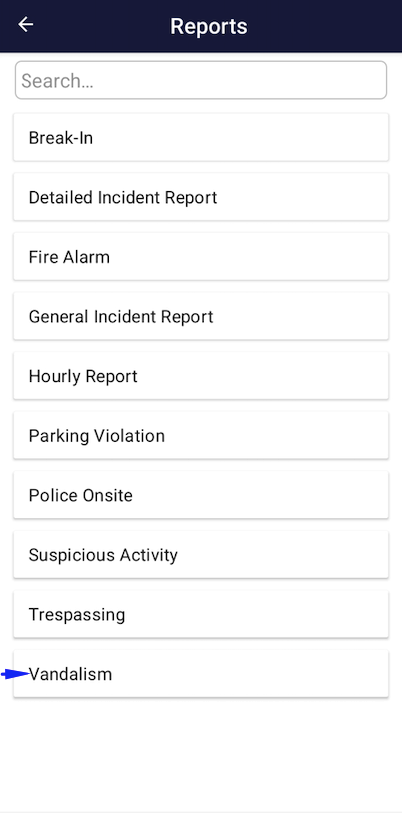Tap the report search field

point(201,80)
